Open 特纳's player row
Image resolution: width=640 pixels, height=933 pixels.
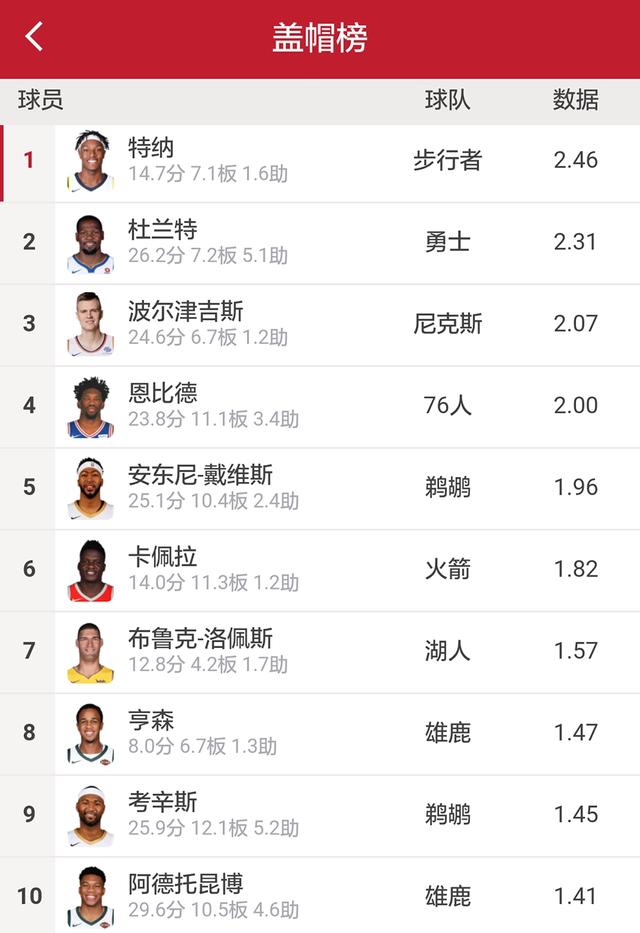pos(320,161)
